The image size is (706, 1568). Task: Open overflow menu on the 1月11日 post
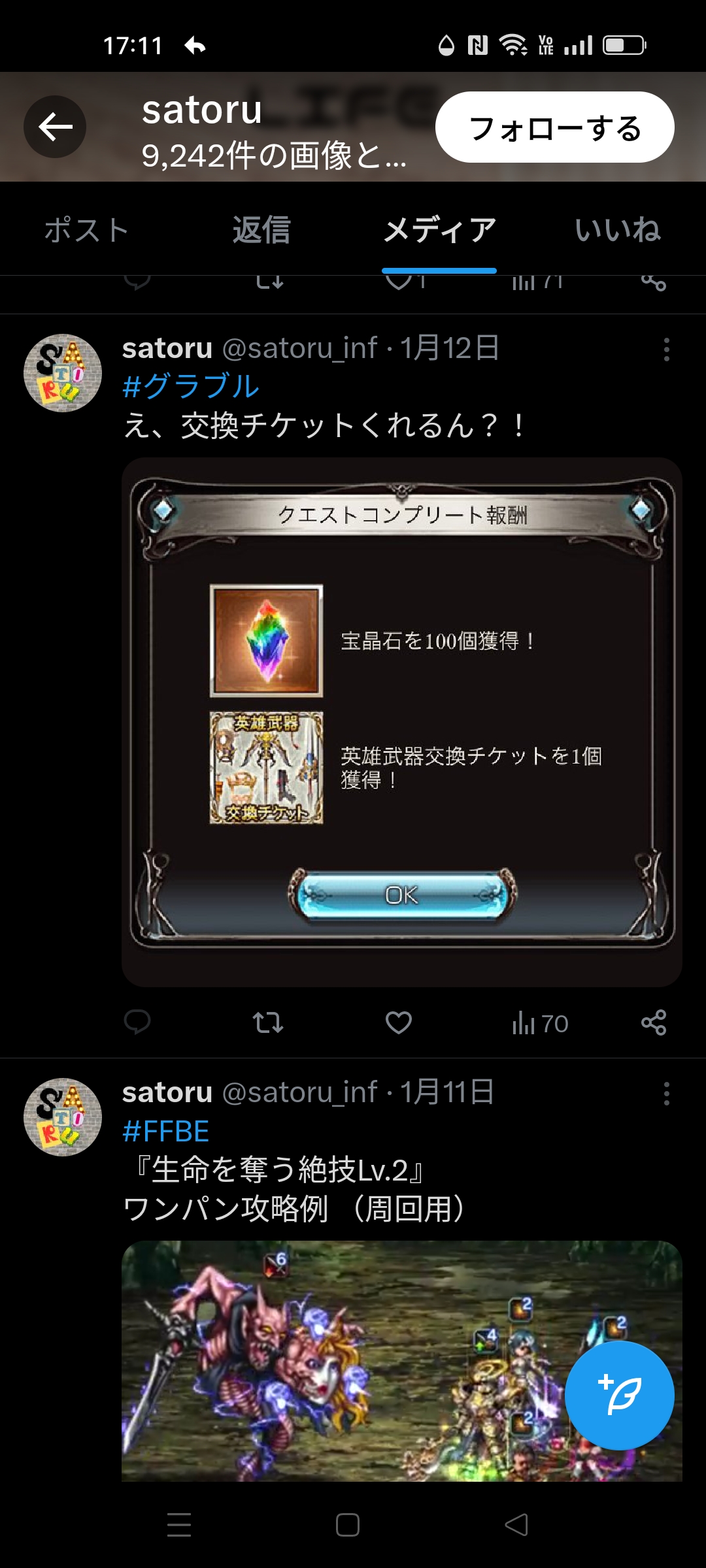coord(666,1094)
